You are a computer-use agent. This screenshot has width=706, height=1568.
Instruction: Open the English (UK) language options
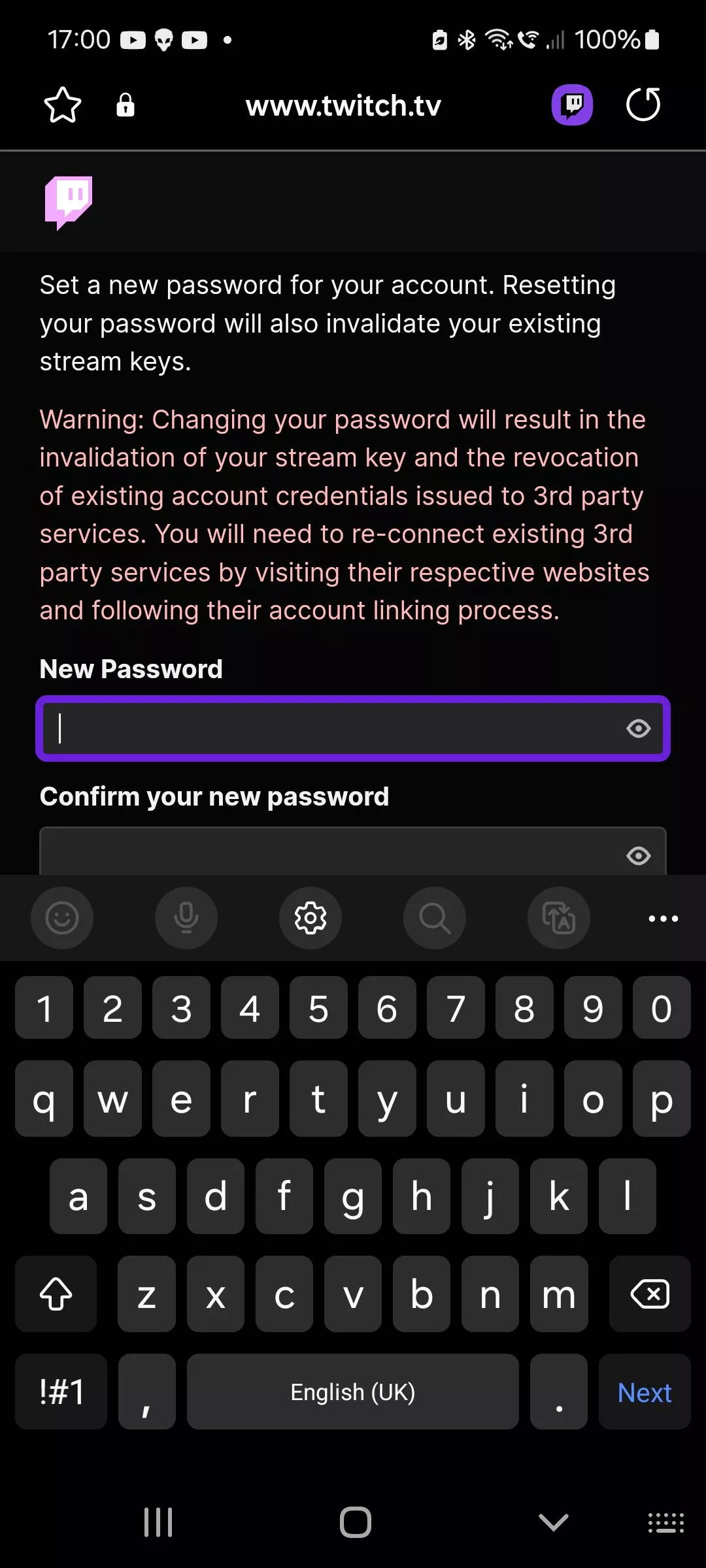352,1392
